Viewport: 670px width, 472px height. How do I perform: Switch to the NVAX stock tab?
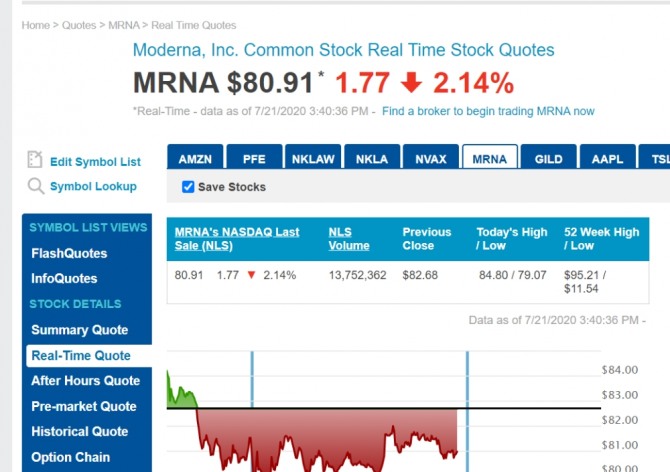(431, 158)
